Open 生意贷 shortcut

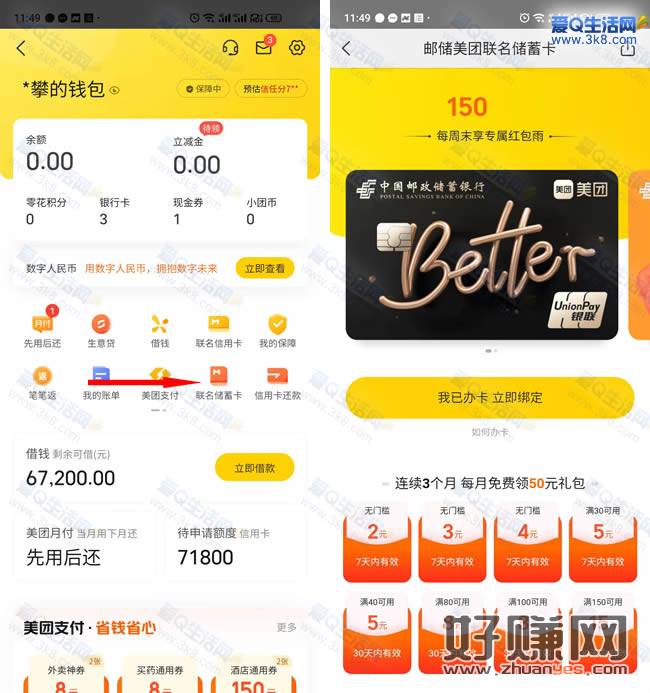(x=101, y=331)
